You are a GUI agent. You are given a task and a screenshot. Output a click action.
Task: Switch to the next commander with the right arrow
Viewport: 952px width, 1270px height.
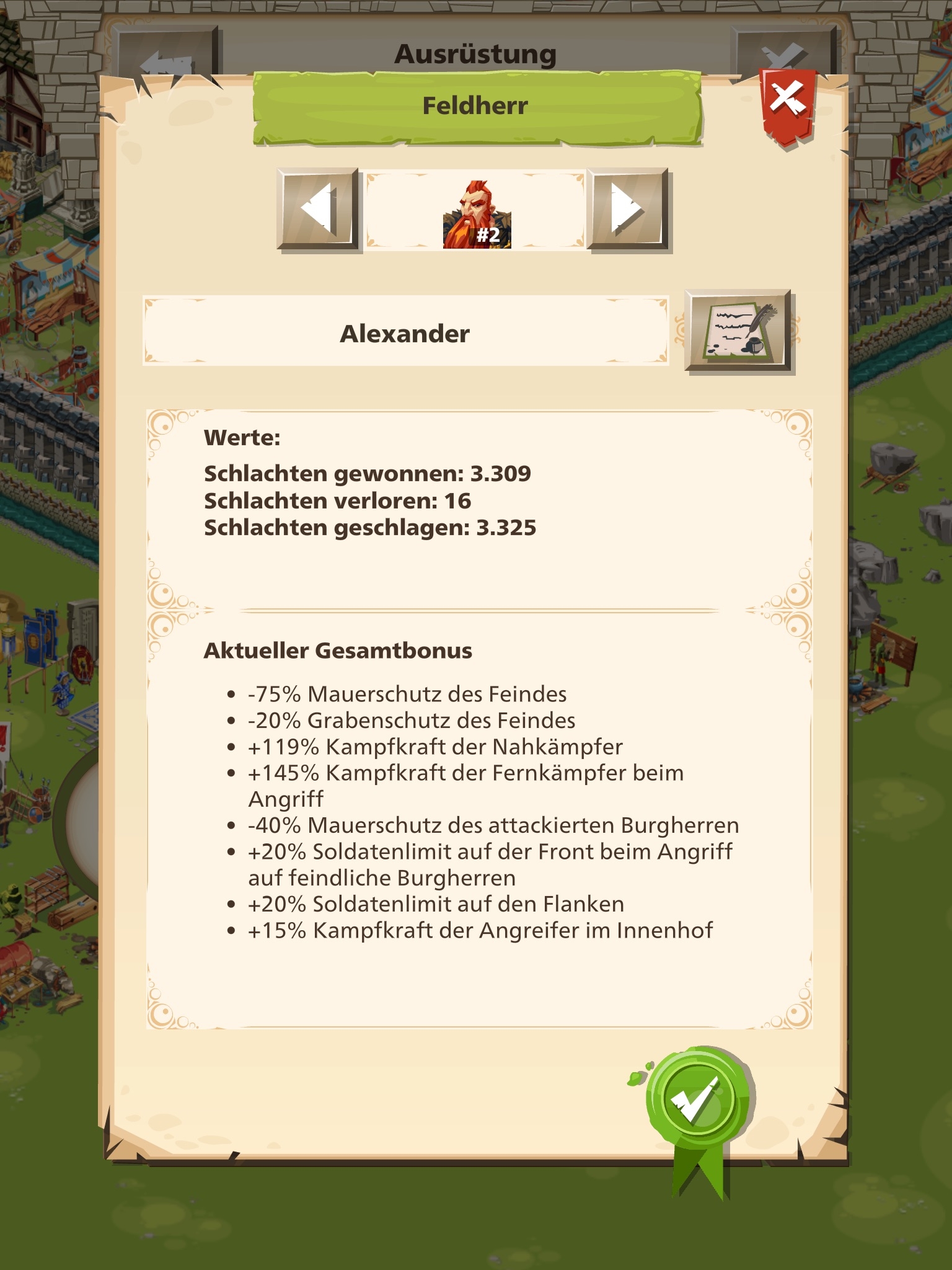628,209
